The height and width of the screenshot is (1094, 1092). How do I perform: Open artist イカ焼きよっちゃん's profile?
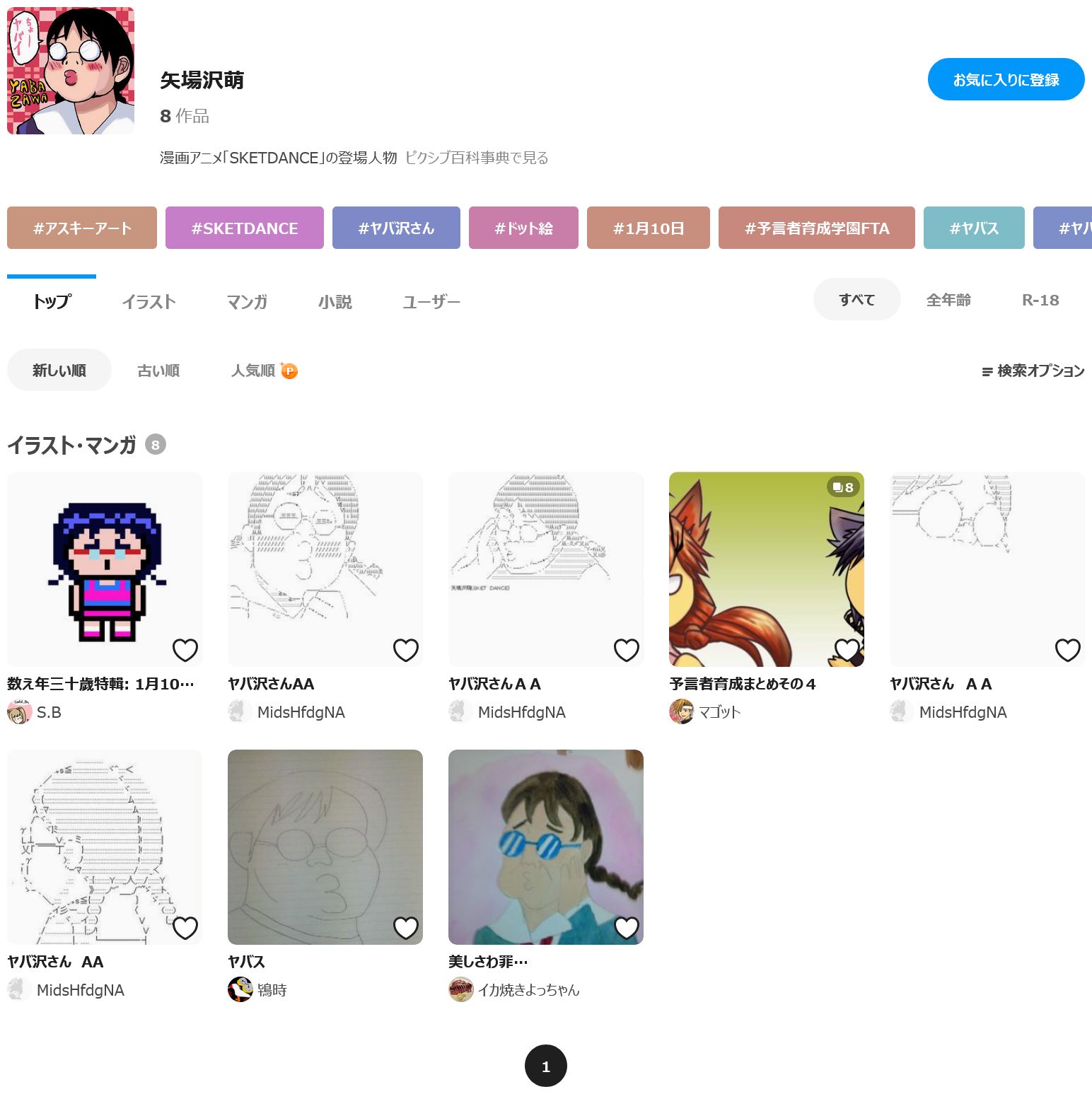528,989
